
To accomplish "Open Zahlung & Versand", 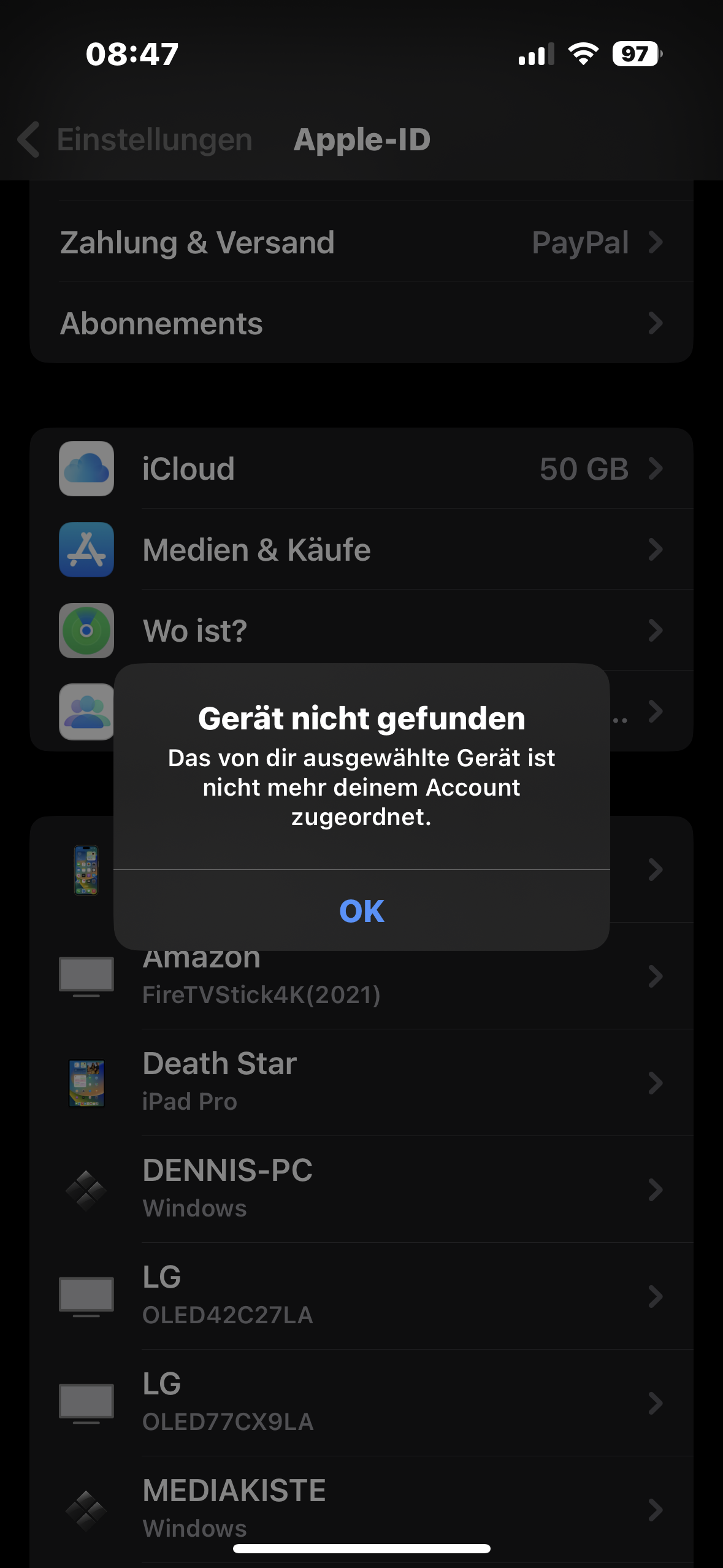I will point(361,242).
